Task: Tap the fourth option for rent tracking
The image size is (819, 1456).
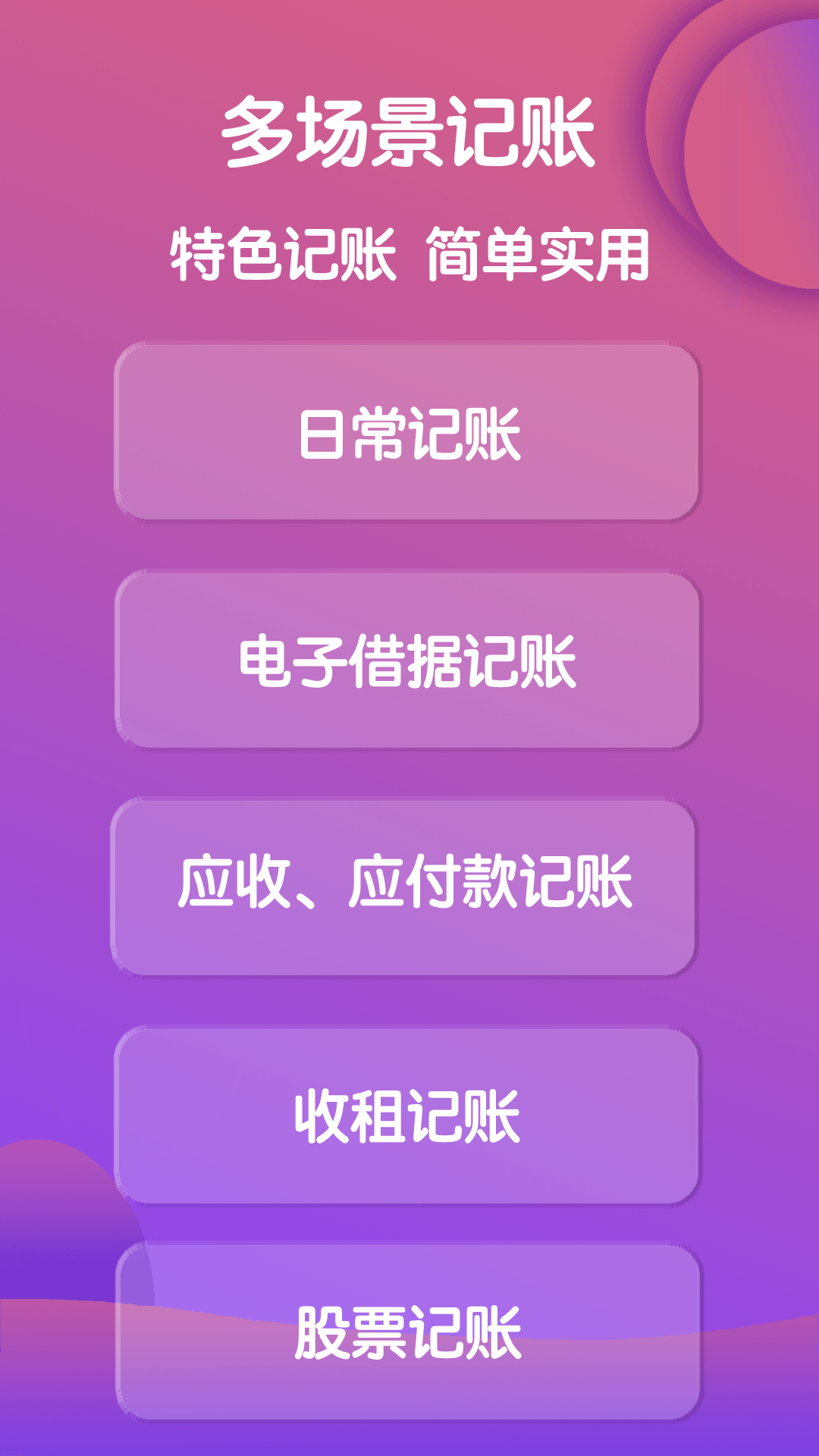Action: click(409, 1109)
